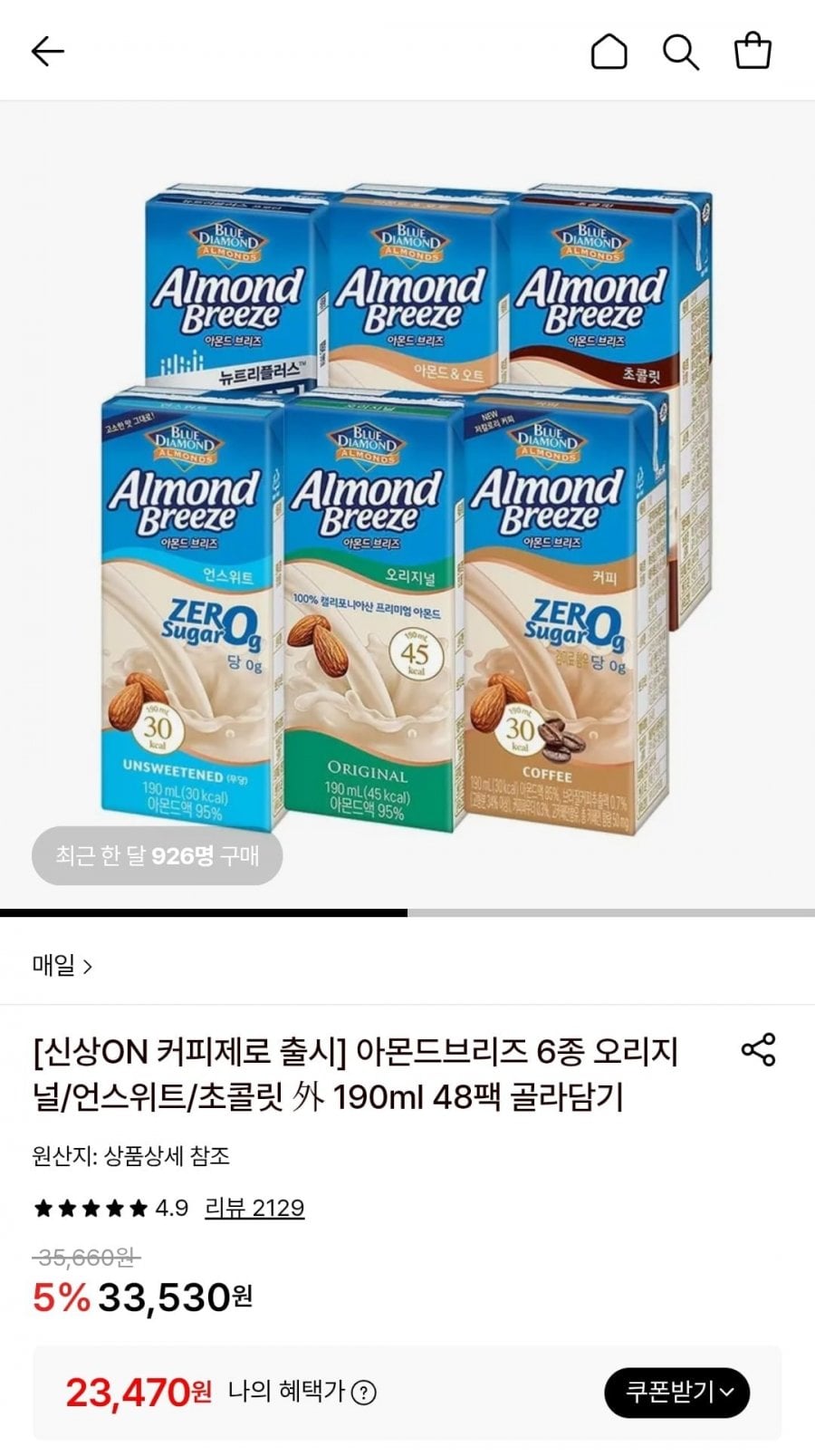Share this Almond Breeze product
815x1456 pixels.
758,1049
